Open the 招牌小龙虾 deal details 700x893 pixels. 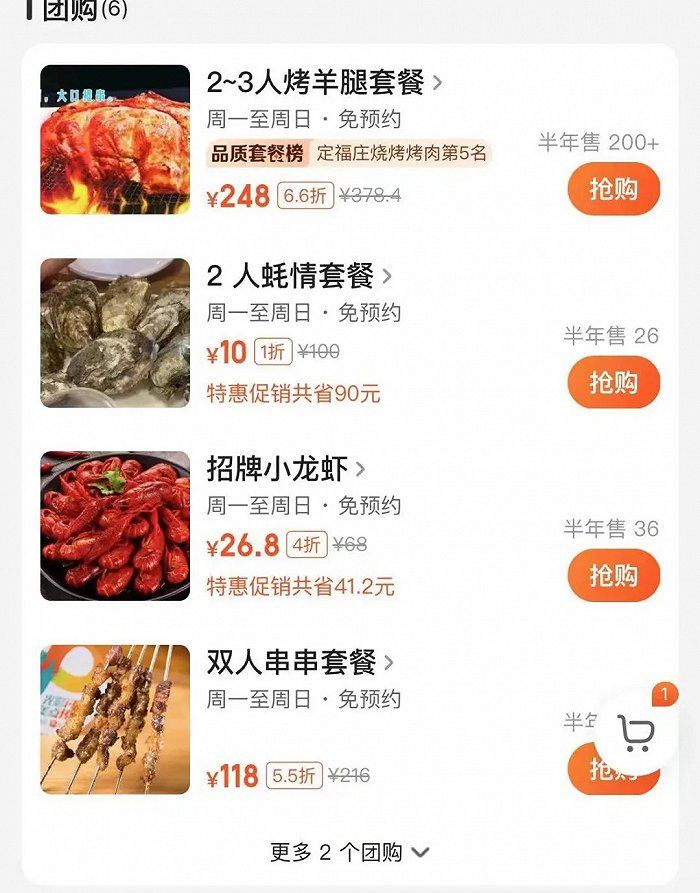point(286,468)
